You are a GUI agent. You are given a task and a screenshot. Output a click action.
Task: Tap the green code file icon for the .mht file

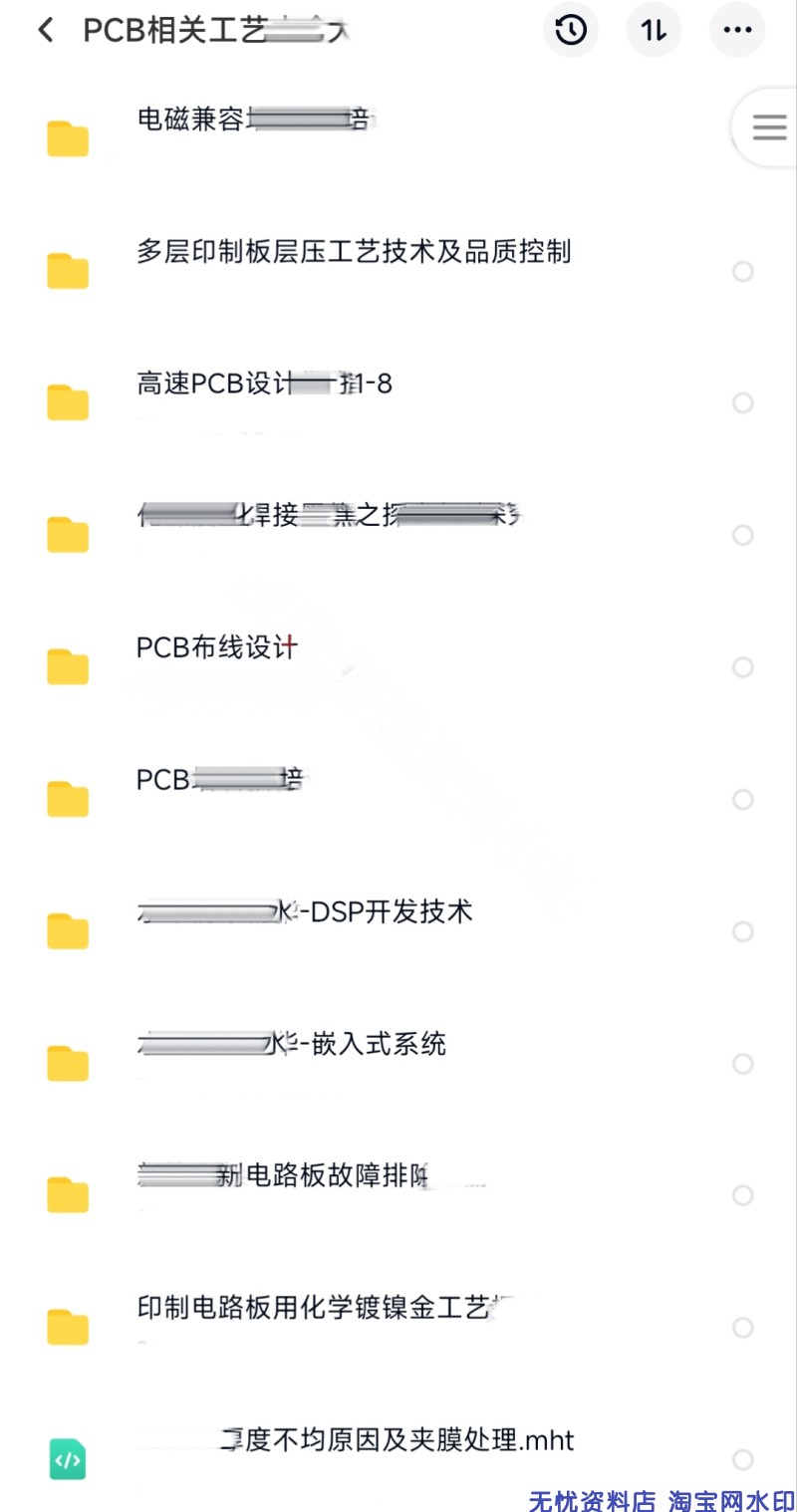(67, 1459)
